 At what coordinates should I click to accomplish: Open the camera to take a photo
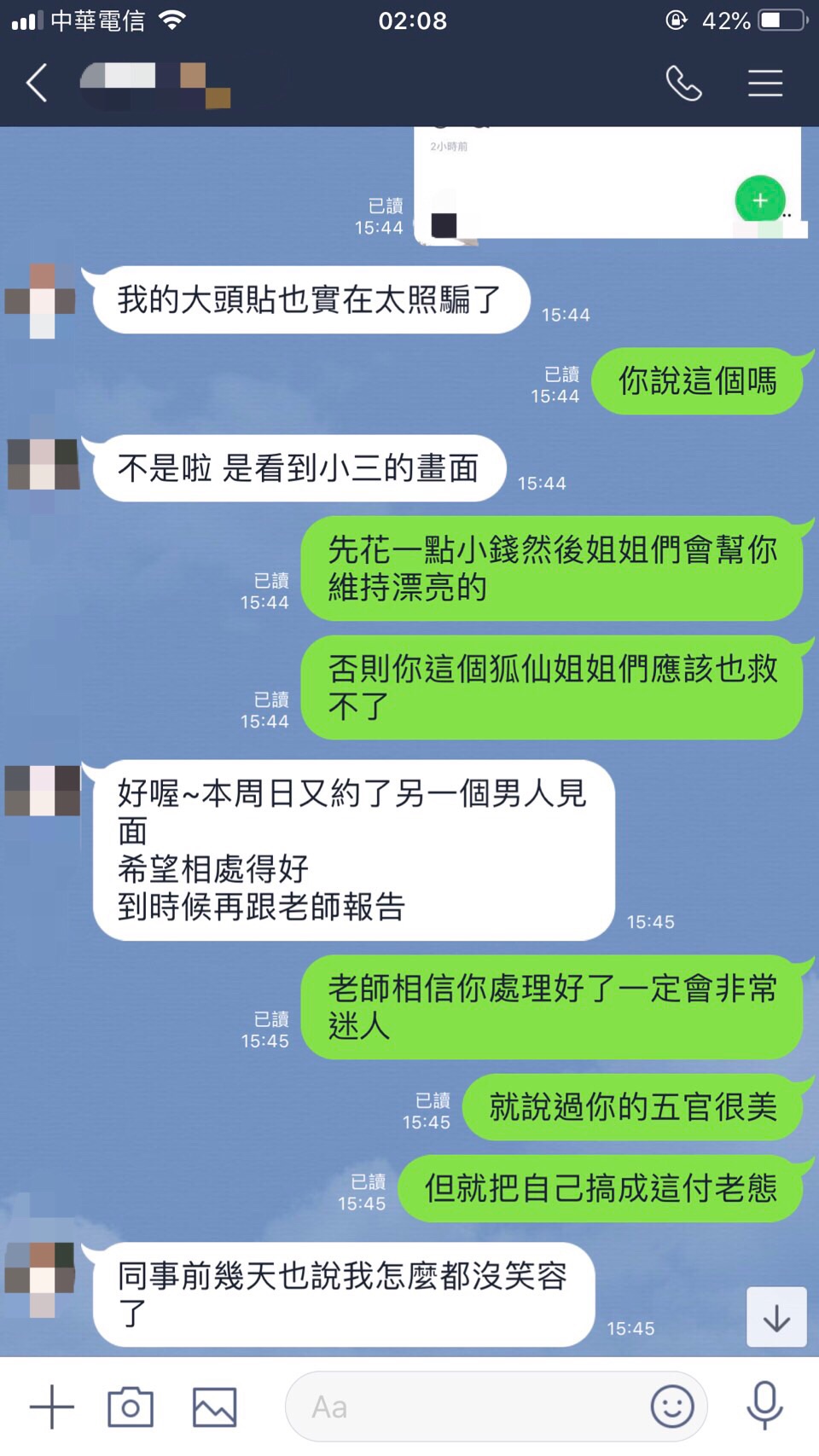(x=131, y=1407)
